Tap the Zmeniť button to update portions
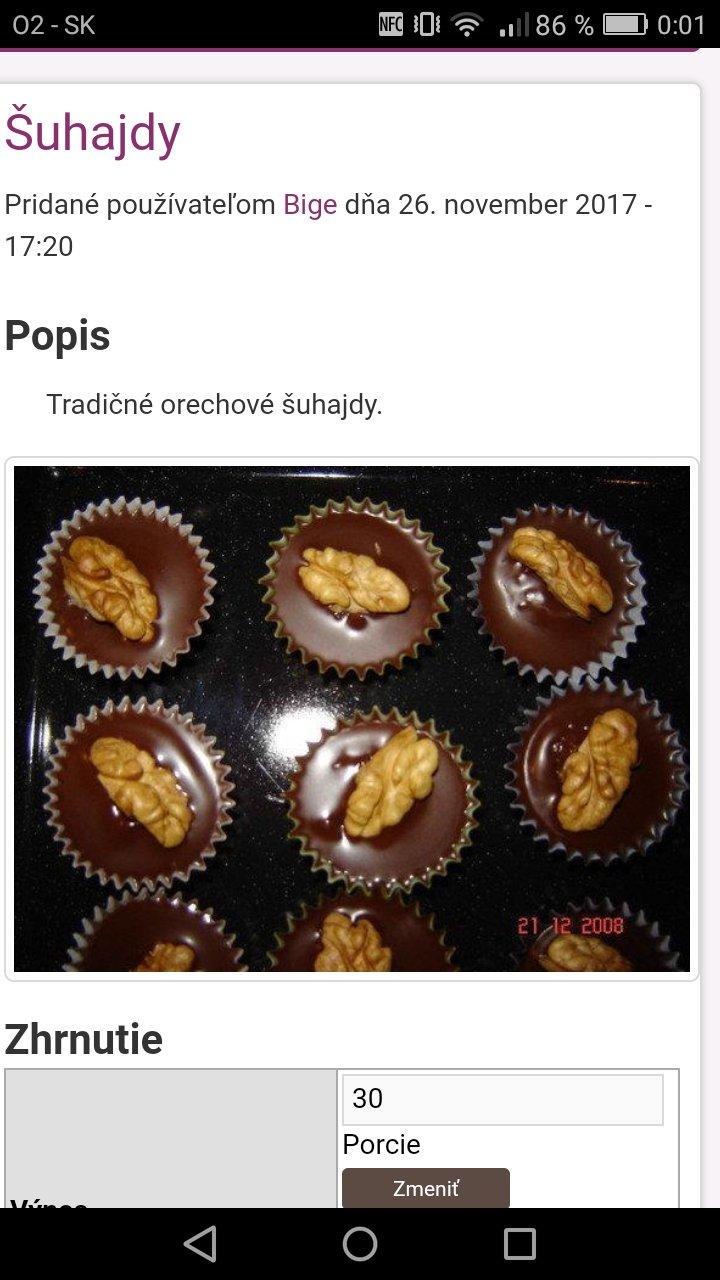 [426, 1188]
